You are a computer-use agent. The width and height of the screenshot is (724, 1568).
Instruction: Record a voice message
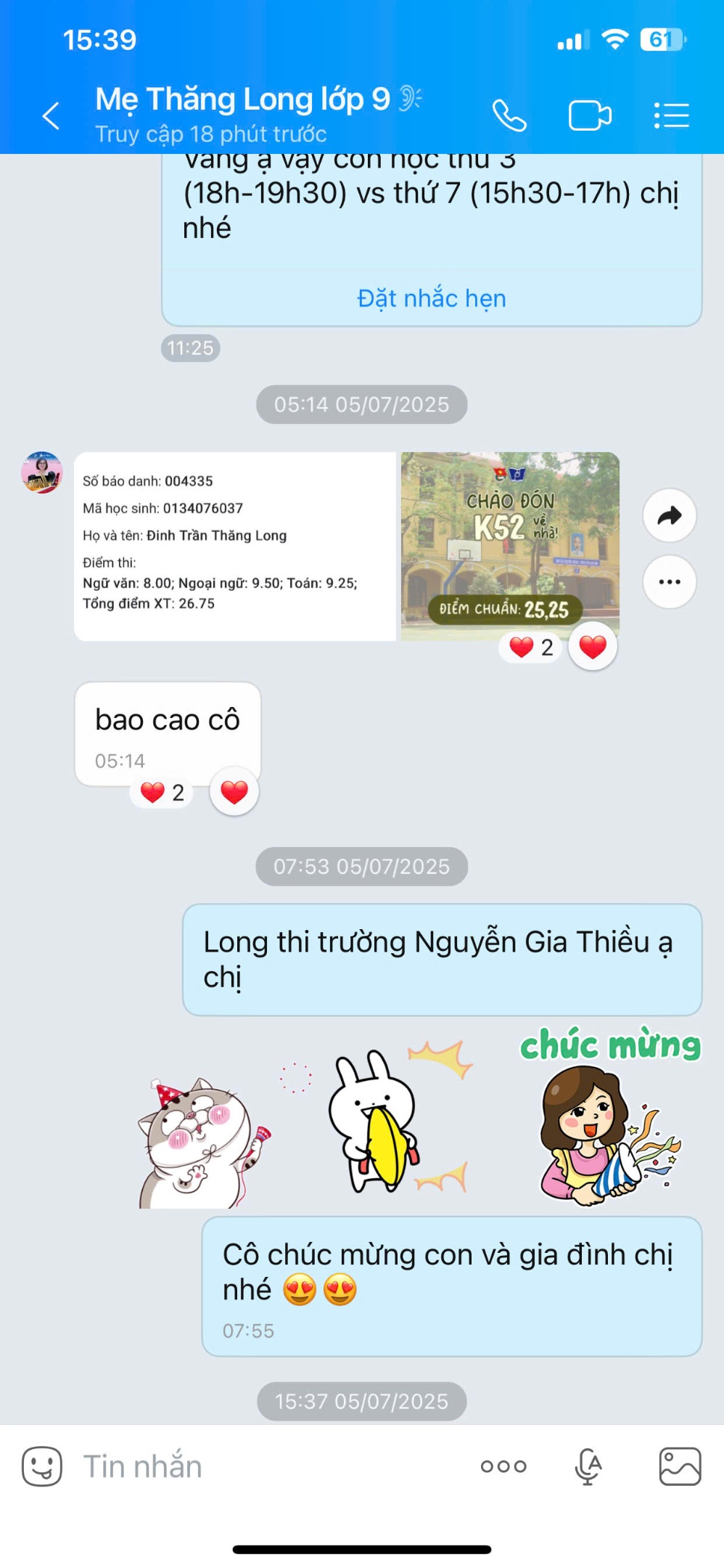click(x=588, y=1466)
